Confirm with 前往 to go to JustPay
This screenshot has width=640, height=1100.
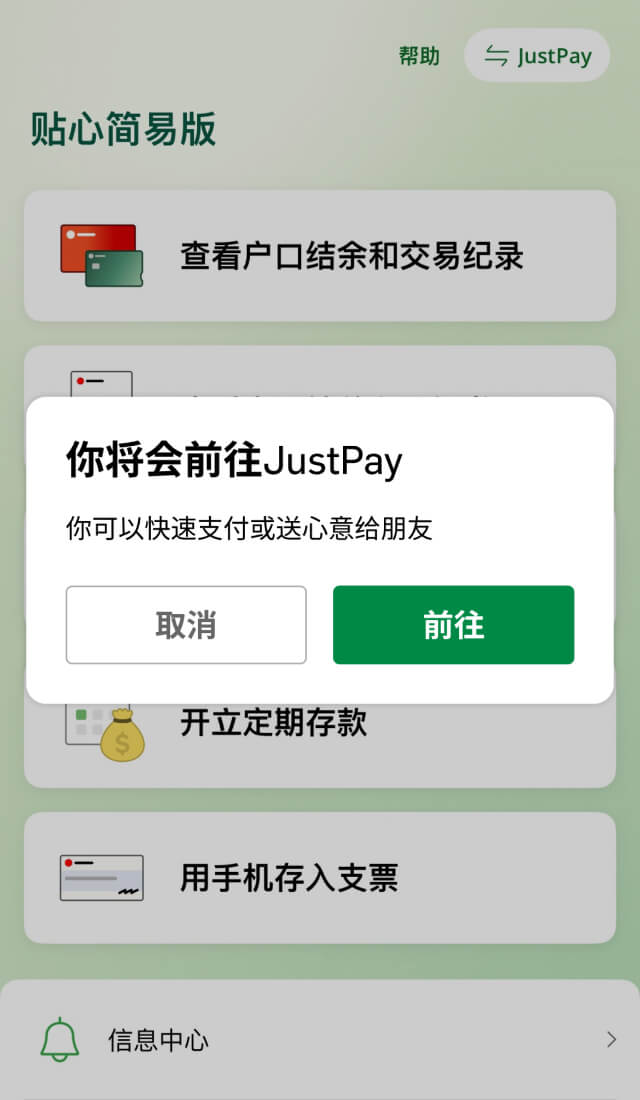pos(453,625)
